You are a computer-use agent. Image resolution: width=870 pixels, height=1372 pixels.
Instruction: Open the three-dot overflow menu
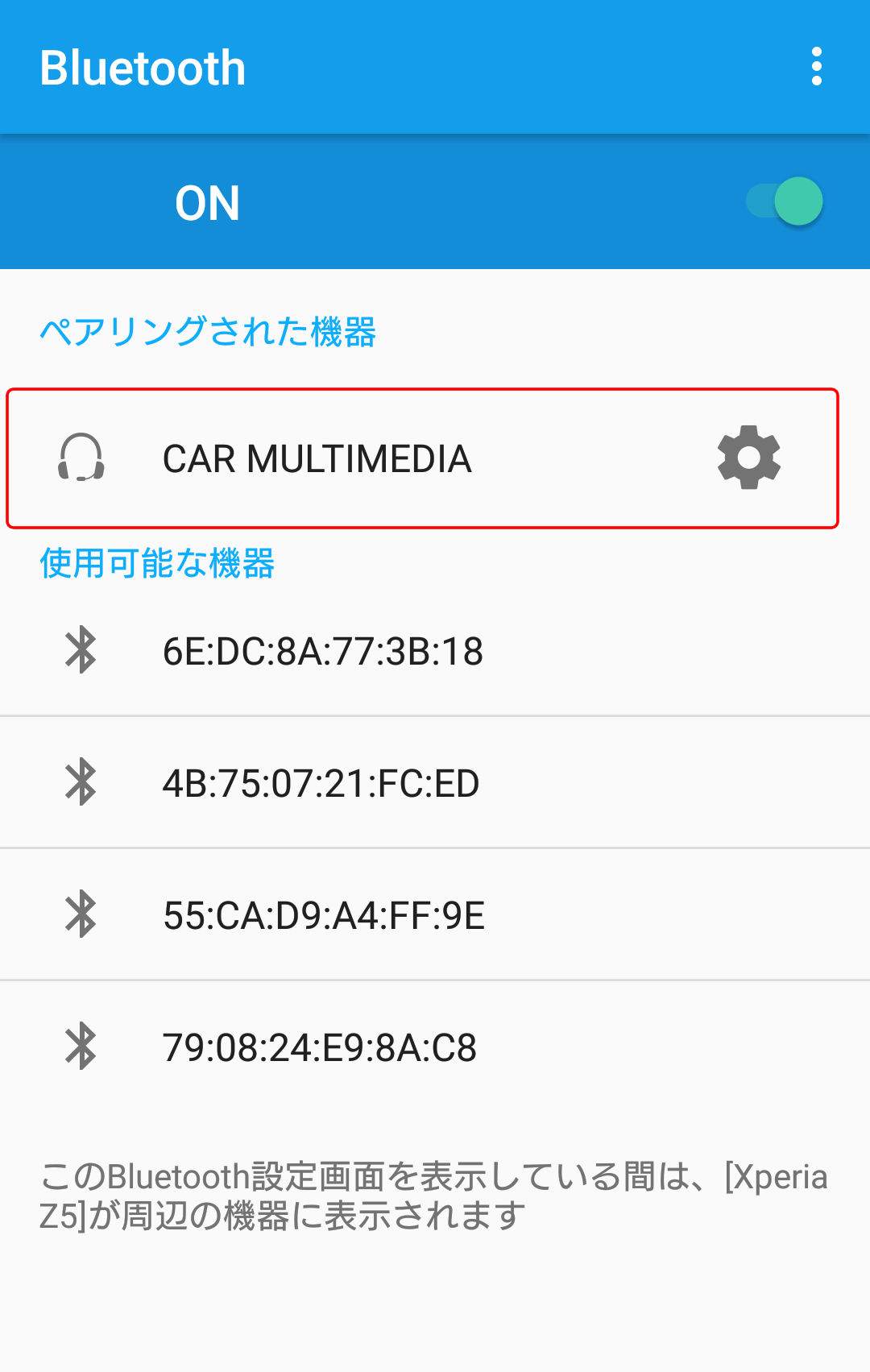click(816, 67)
